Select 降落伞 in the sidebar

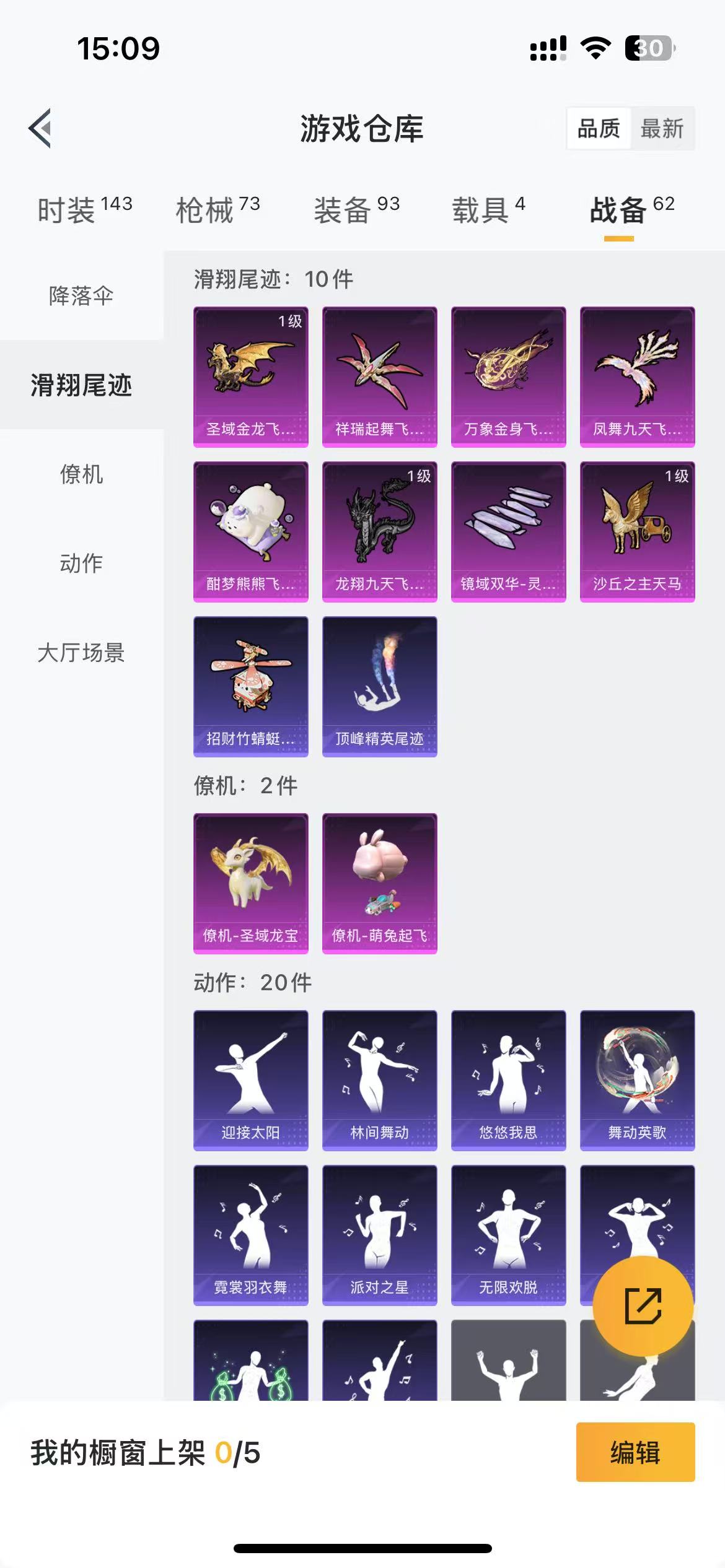coord(81,295)
